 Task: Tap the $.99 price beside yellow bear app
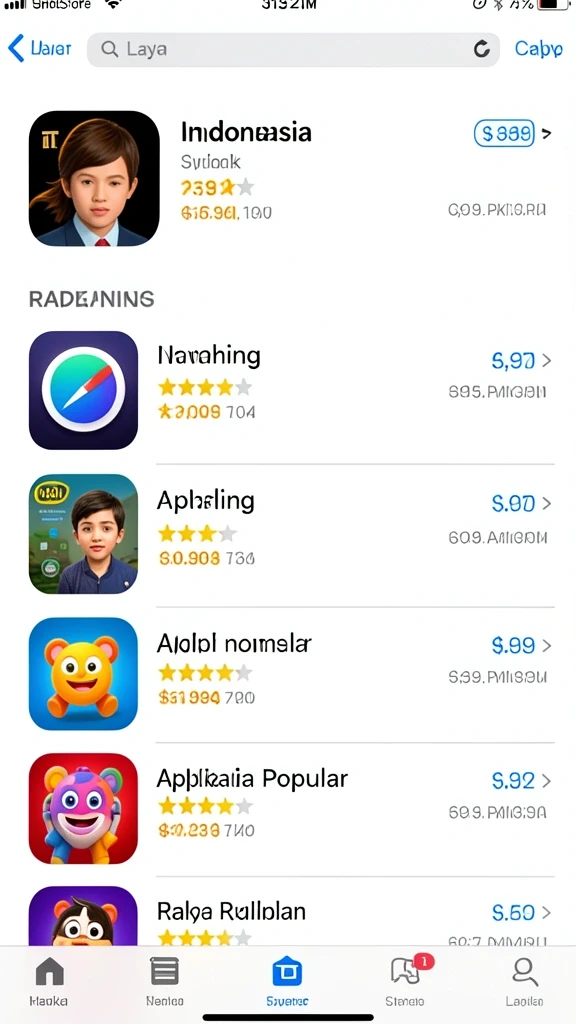[513, 645]
